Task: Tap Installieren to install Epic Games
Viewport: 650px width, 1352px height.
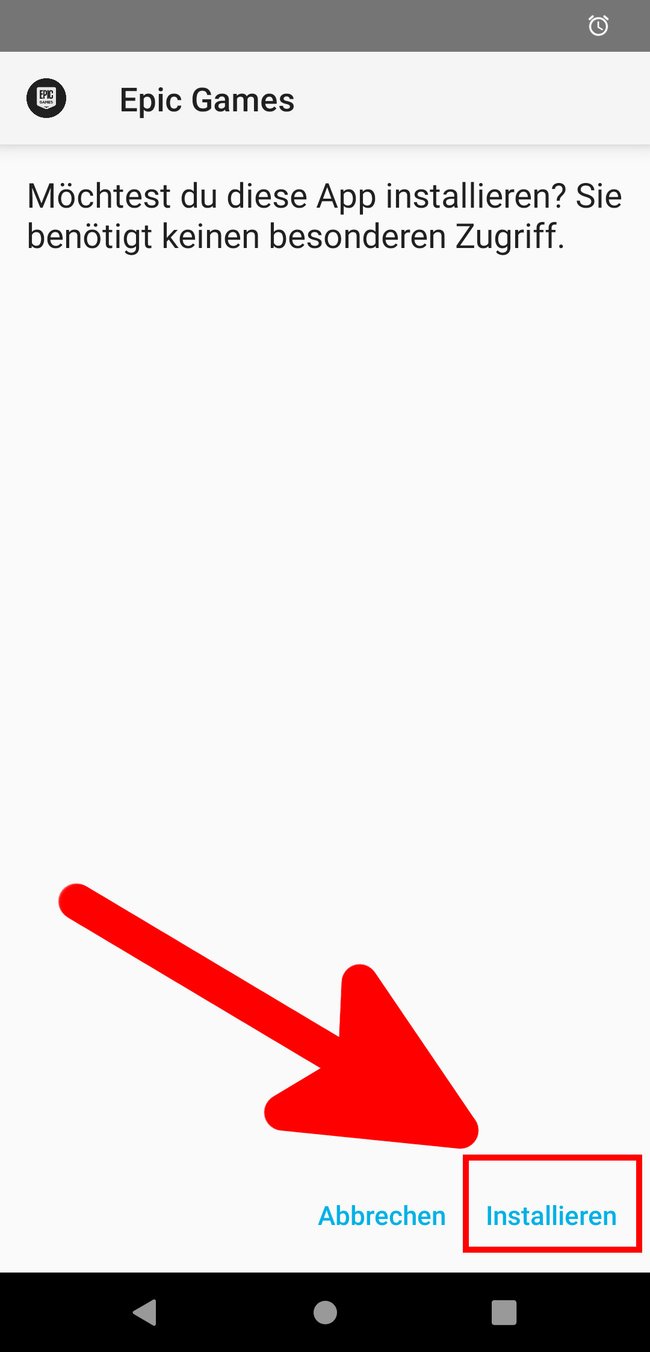Action: [x=551, y=1216]
